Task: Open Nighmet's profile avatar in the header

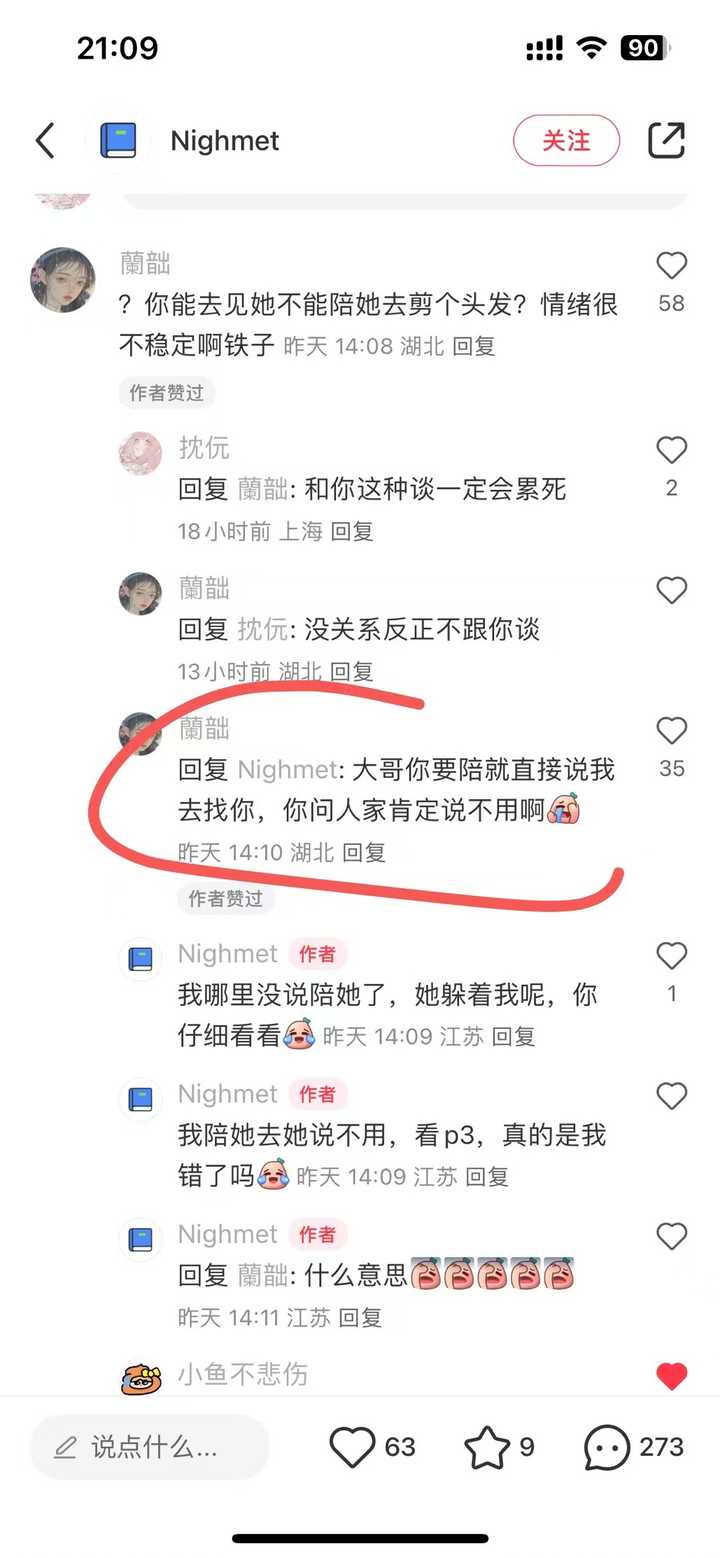Action: coord(118,141)
